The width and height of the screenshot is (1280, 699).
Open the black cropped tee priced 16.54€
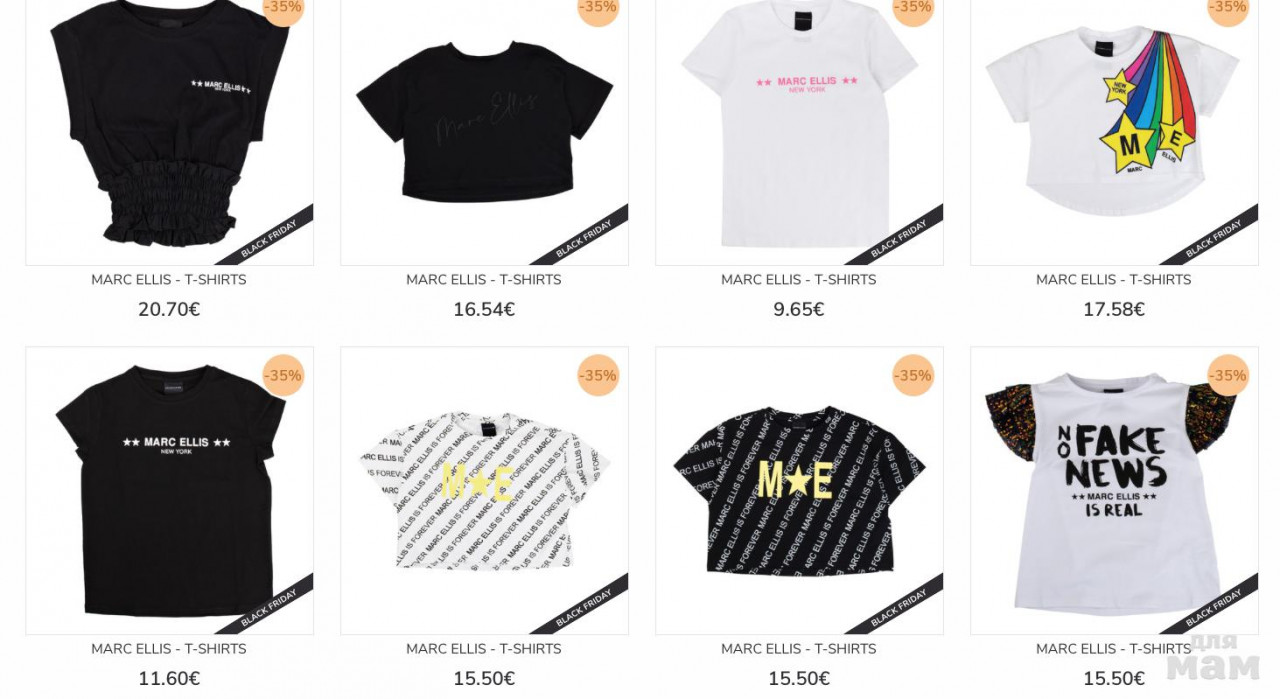(x=484, y=125)
